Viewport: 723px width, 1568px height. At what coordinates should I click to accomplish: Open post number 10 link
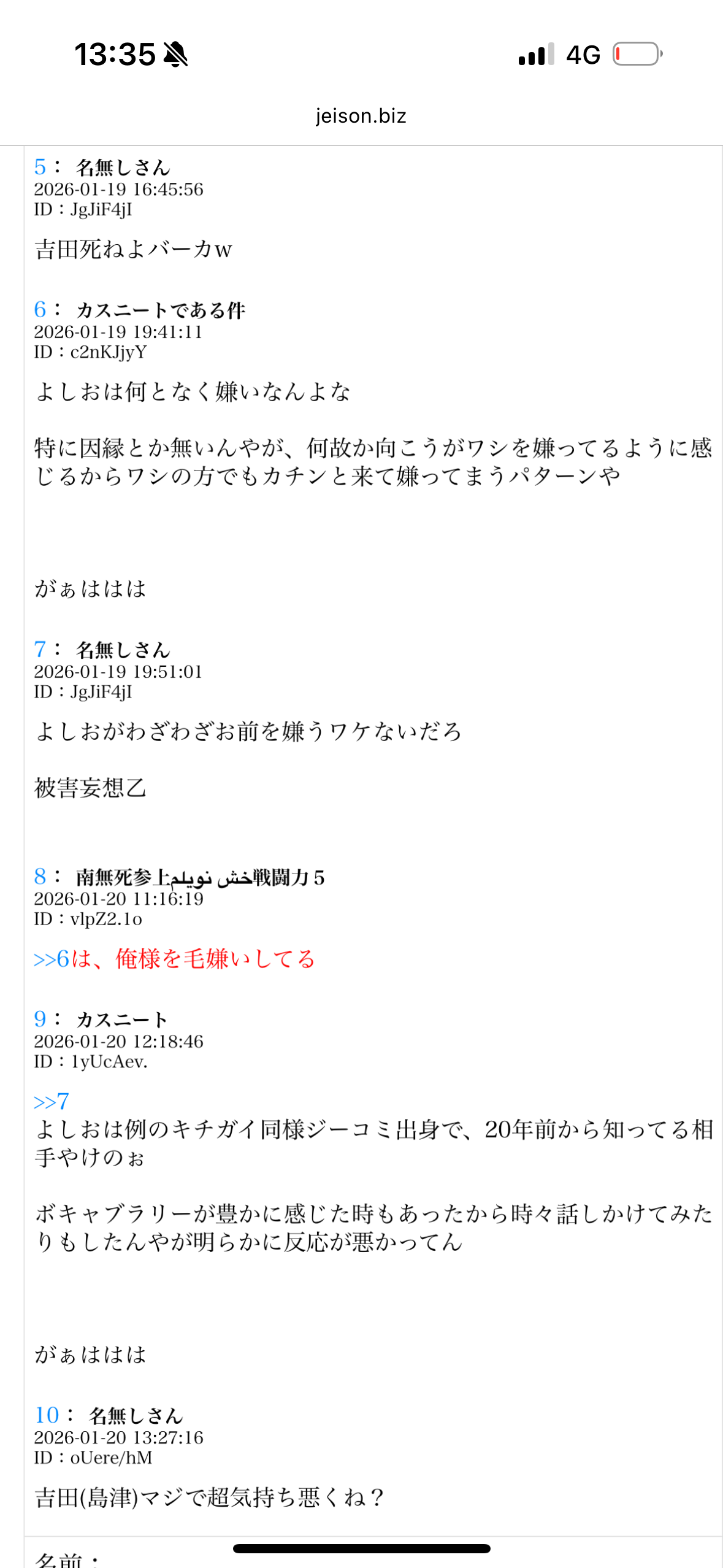pyautogui.click(x=47, y=1415)
